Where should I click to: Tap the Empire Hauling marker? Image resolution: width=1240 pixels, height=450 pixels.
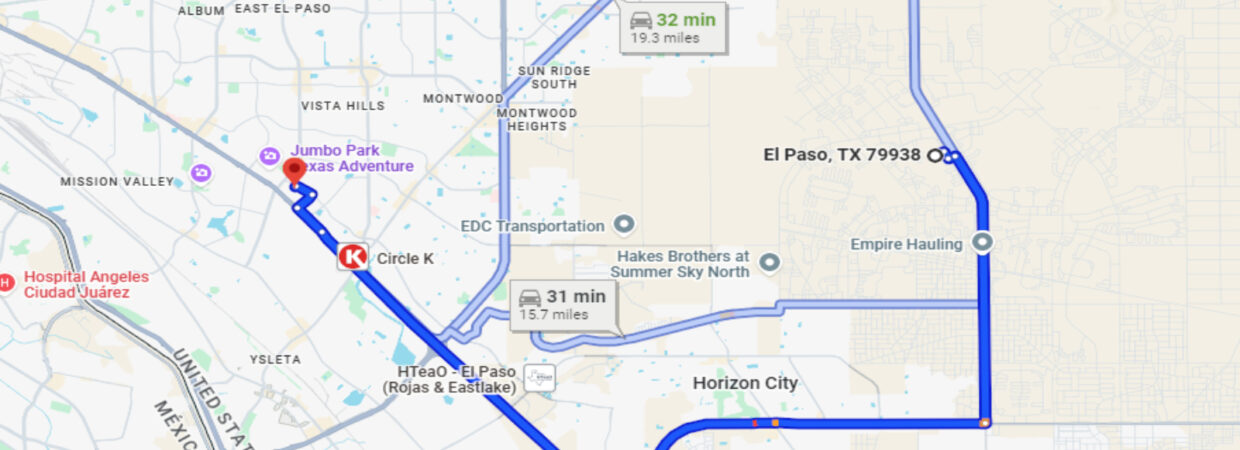point(983,242)
